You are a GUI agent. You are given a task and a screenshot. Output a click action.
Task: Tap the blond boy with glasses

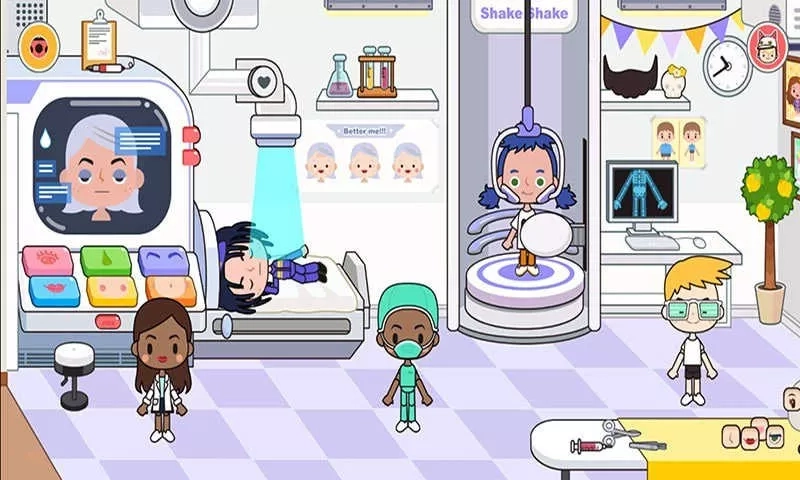694,325
